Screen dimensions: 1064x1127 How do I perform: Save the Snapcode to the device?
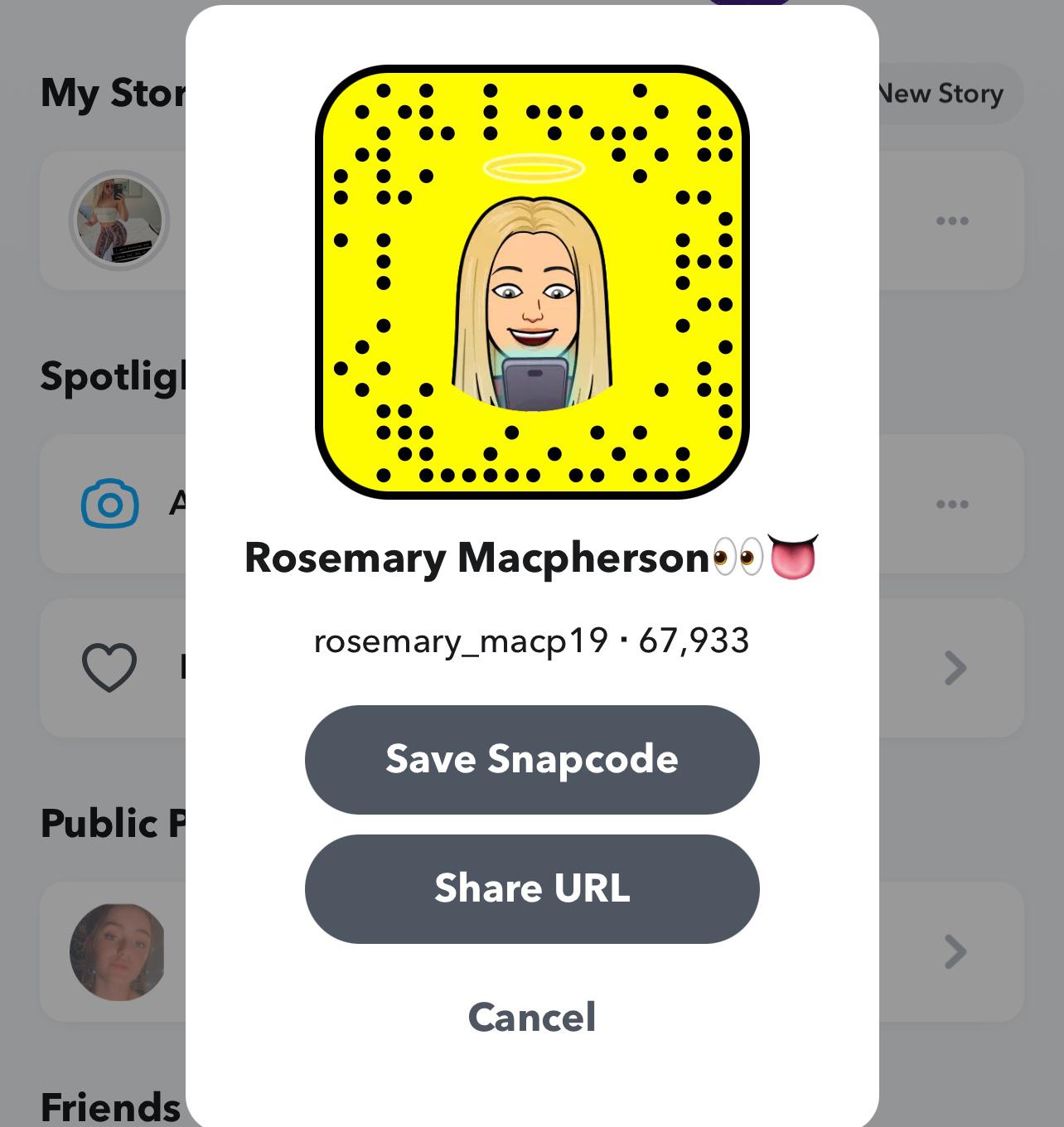[x=531, y=759]
